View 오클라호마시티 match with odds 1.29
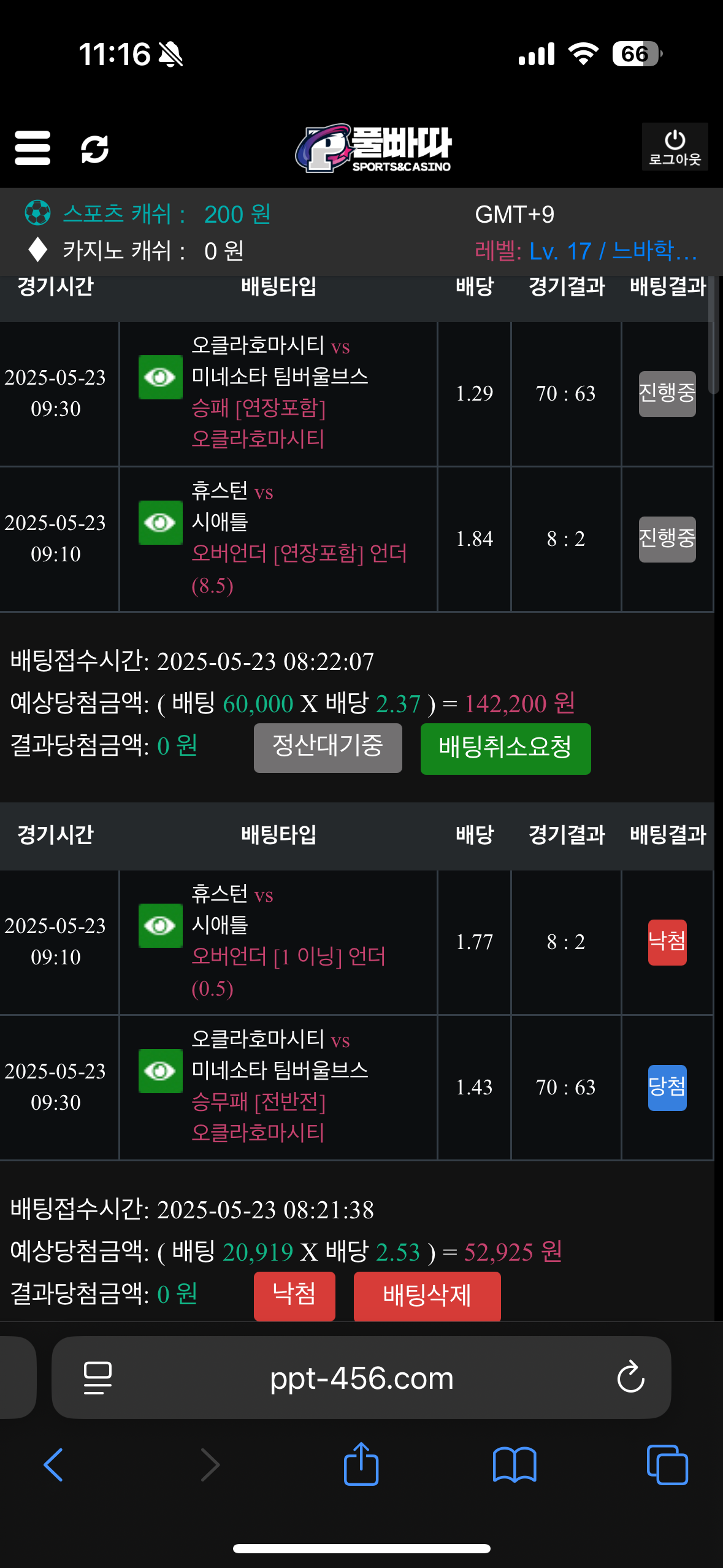 coord(160,377)
